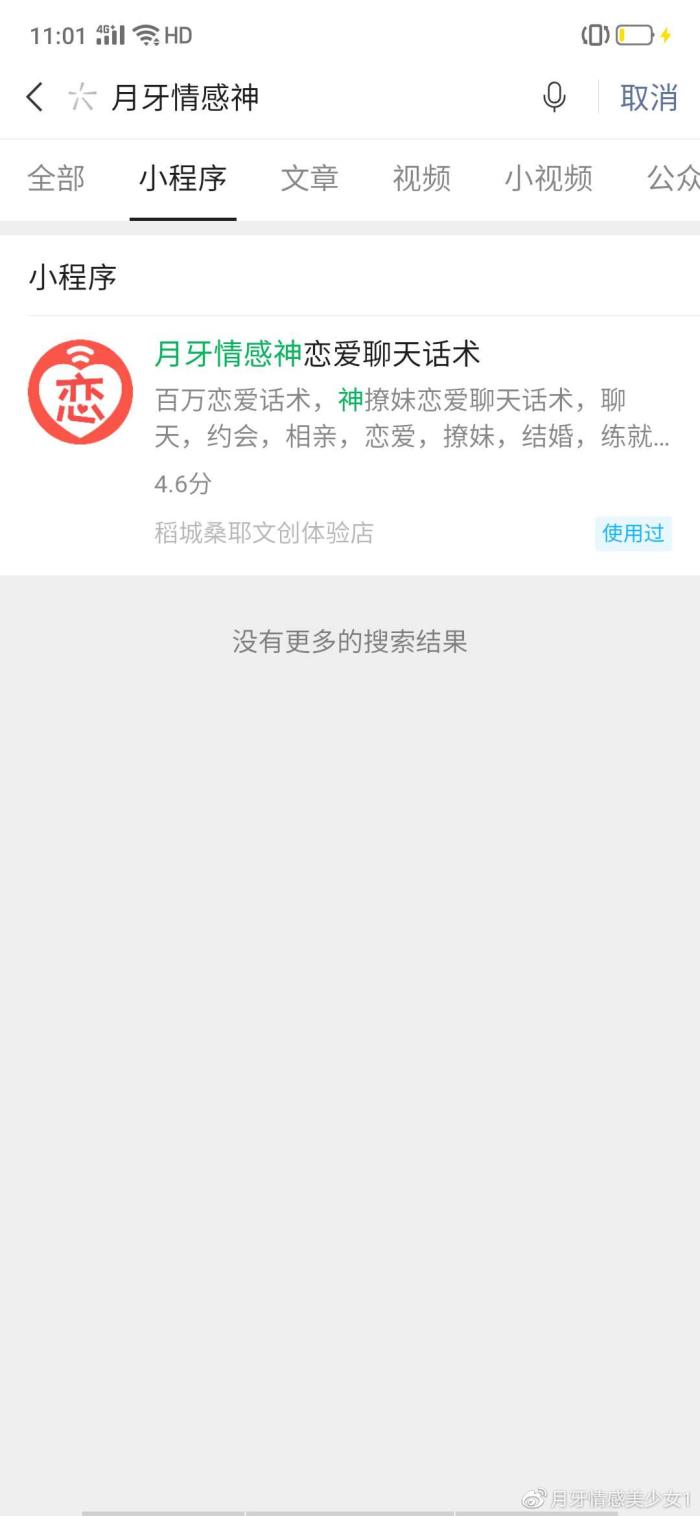
Task: Show results under the 小视频 tab
Action: pyautogui.click(x=548, y=179)
